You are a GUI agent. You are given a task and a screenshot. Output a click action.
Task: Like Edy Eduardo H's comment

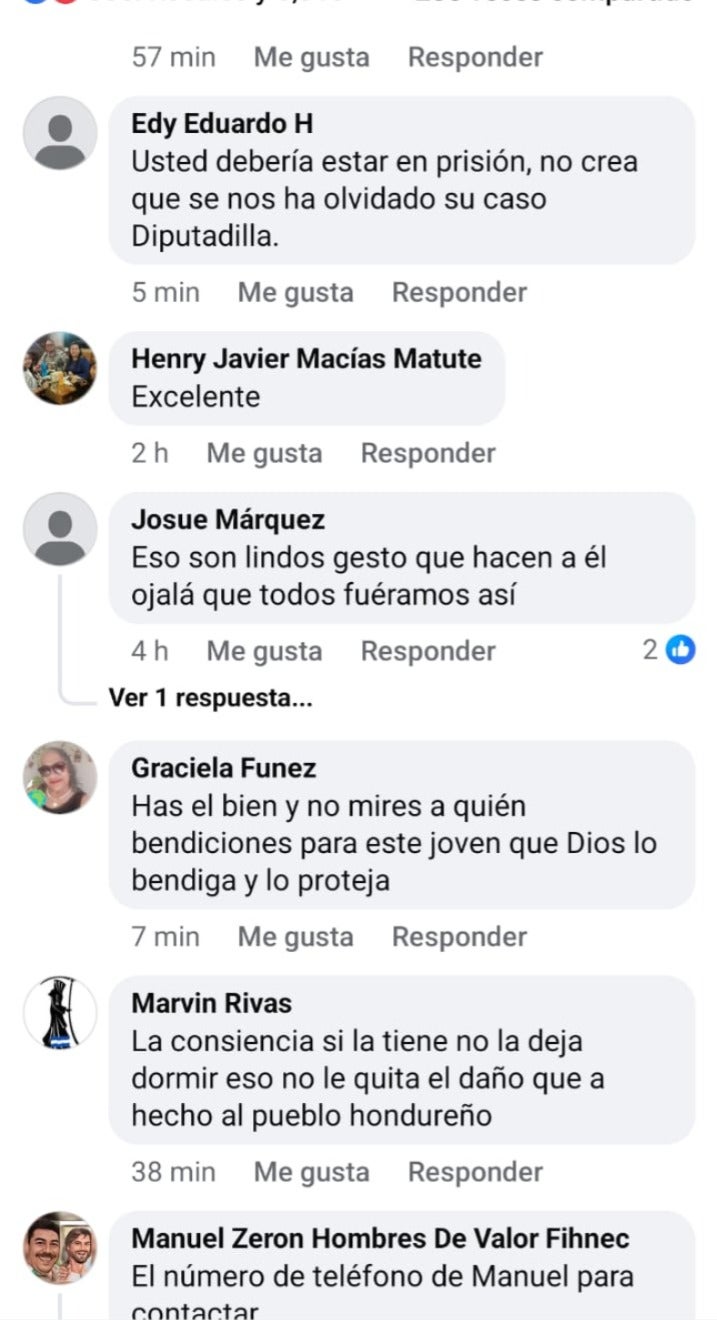click(295, 293)
